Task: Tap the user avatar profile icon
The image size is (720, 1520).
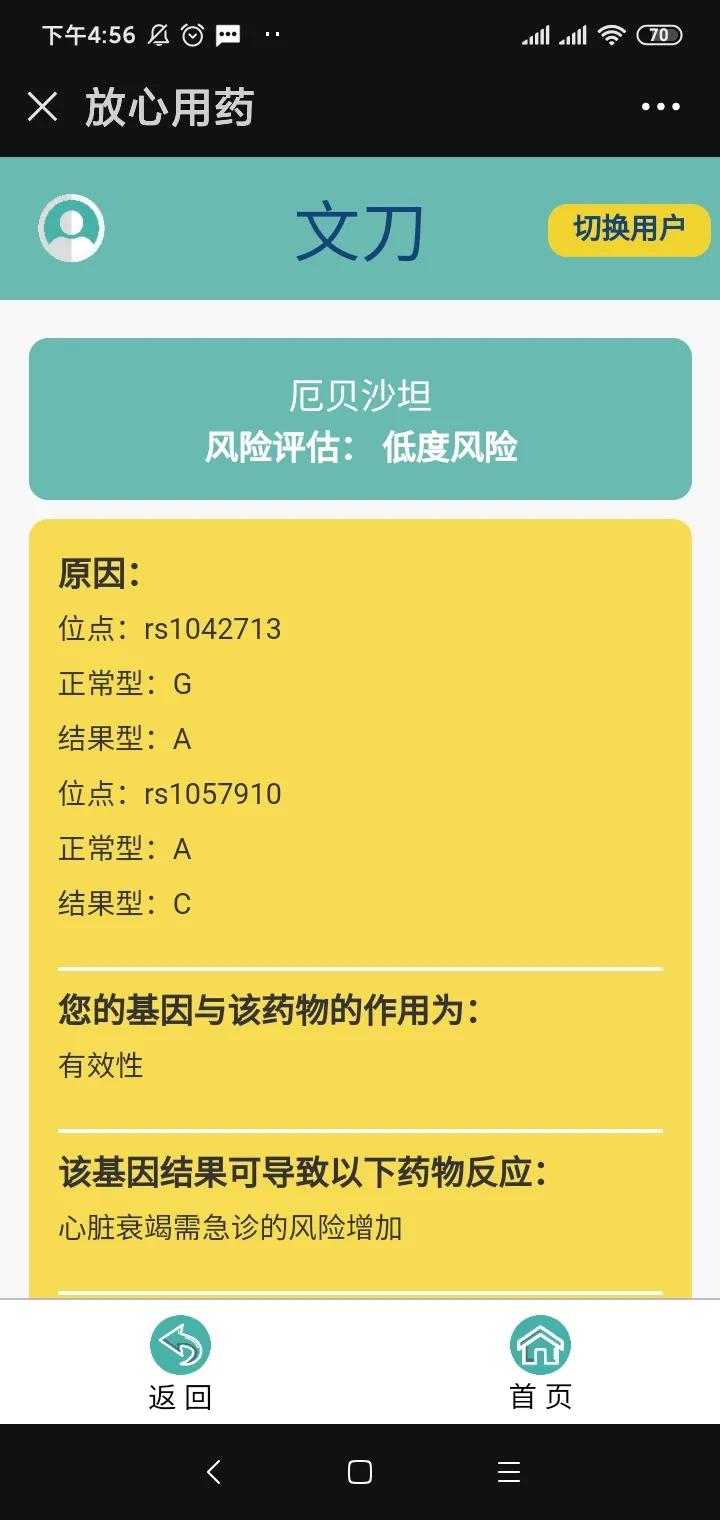Action: [x=72, y=228]
